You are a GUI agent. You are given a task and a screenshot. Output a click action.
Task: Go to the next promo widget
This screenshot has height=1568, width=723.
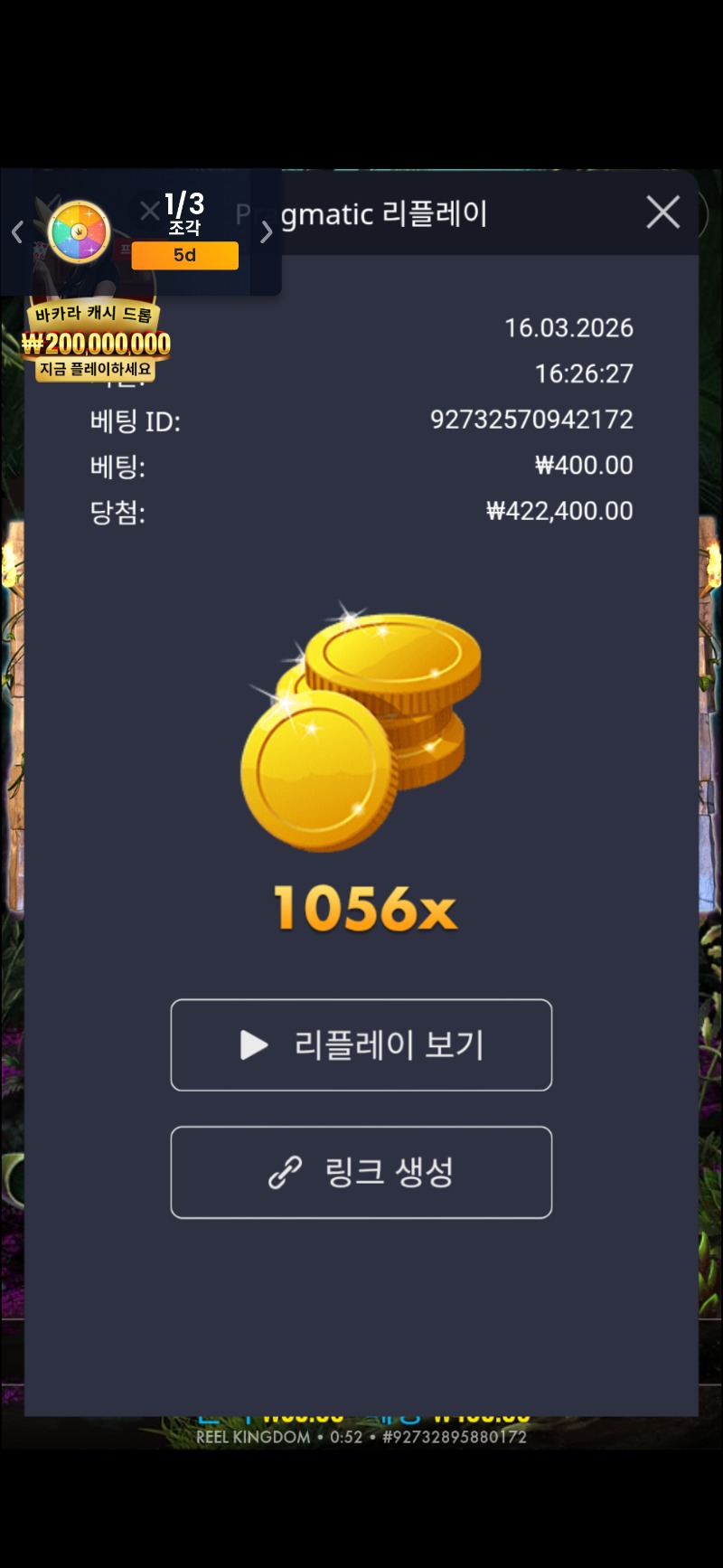tap(266, 232)
